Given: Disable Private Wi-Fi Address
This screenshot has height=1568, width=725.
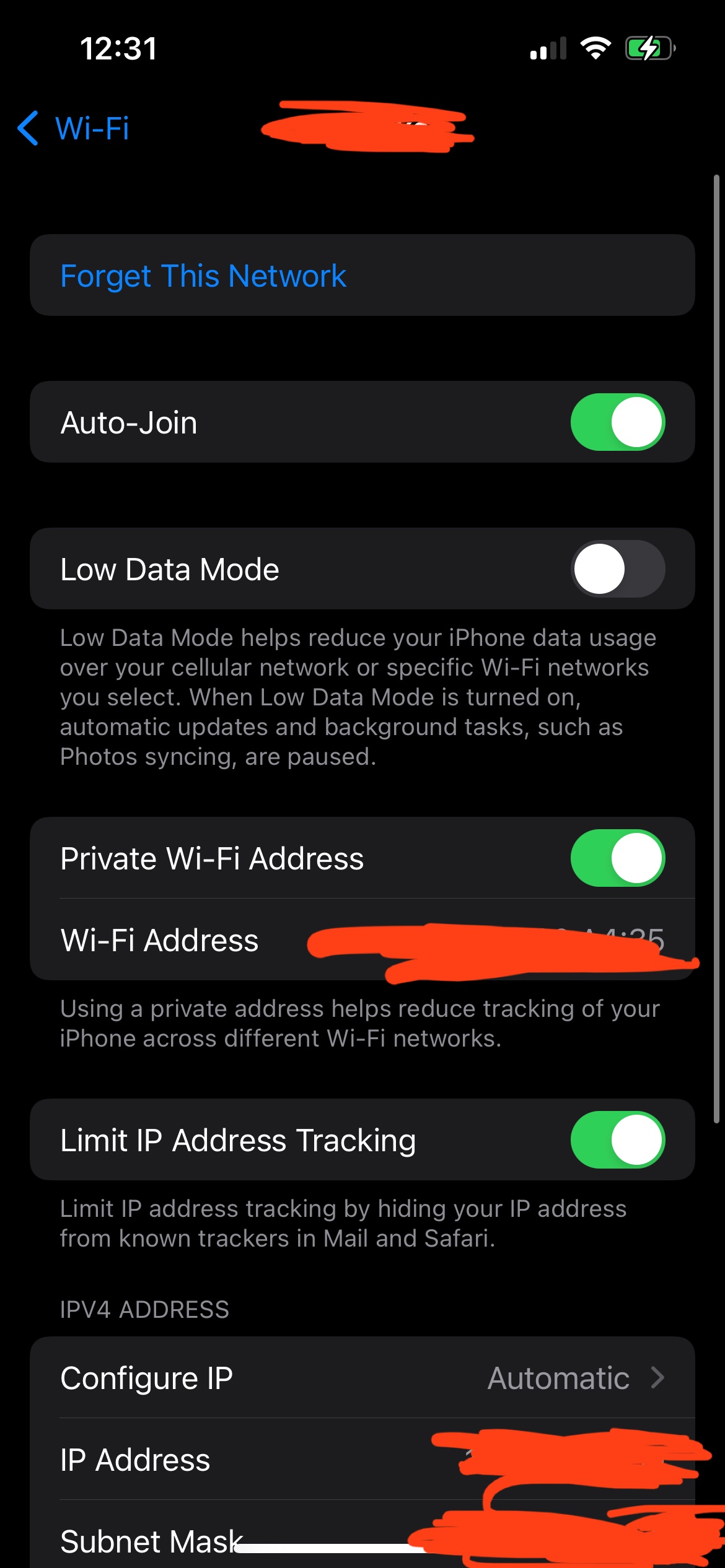Looking at the screenshot, I should 617,858.
